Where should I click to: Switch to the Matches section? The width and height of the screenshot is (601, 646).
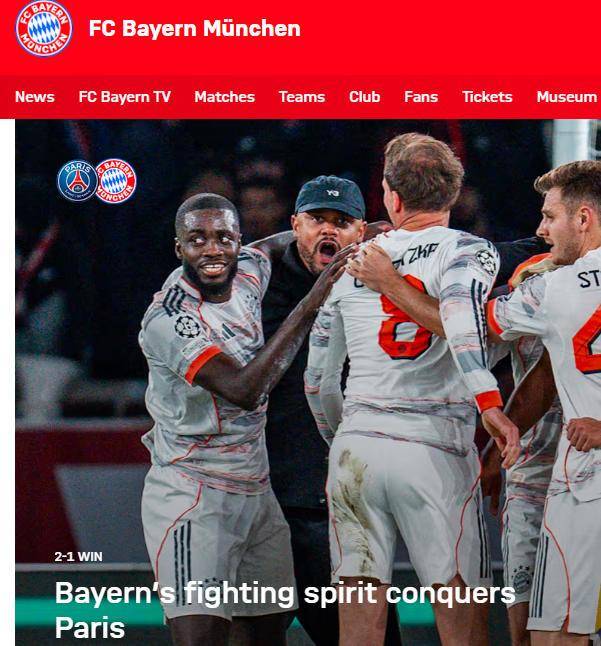click(x=224, y=97)
